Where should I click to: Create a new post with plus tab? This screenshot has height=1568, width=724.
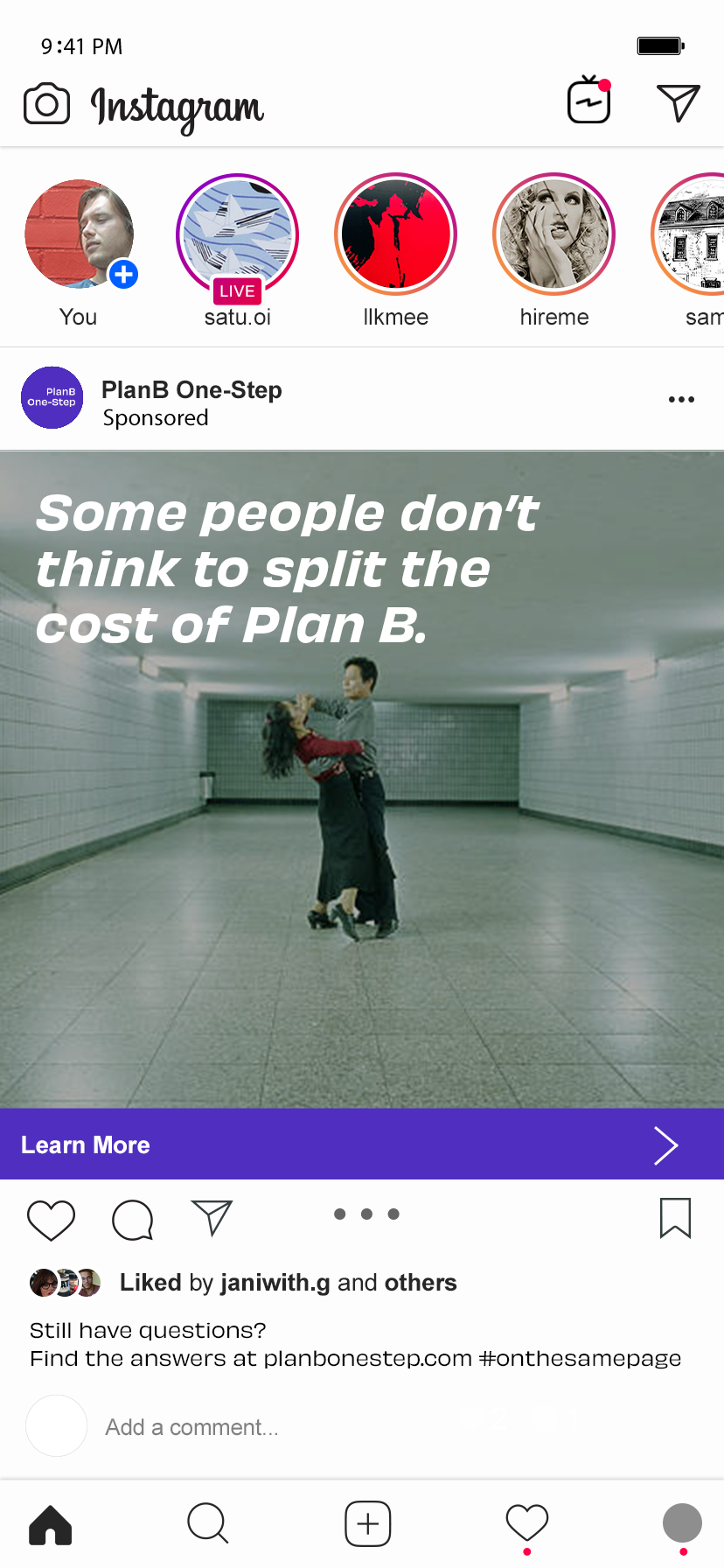click(x=367, y=1523)
